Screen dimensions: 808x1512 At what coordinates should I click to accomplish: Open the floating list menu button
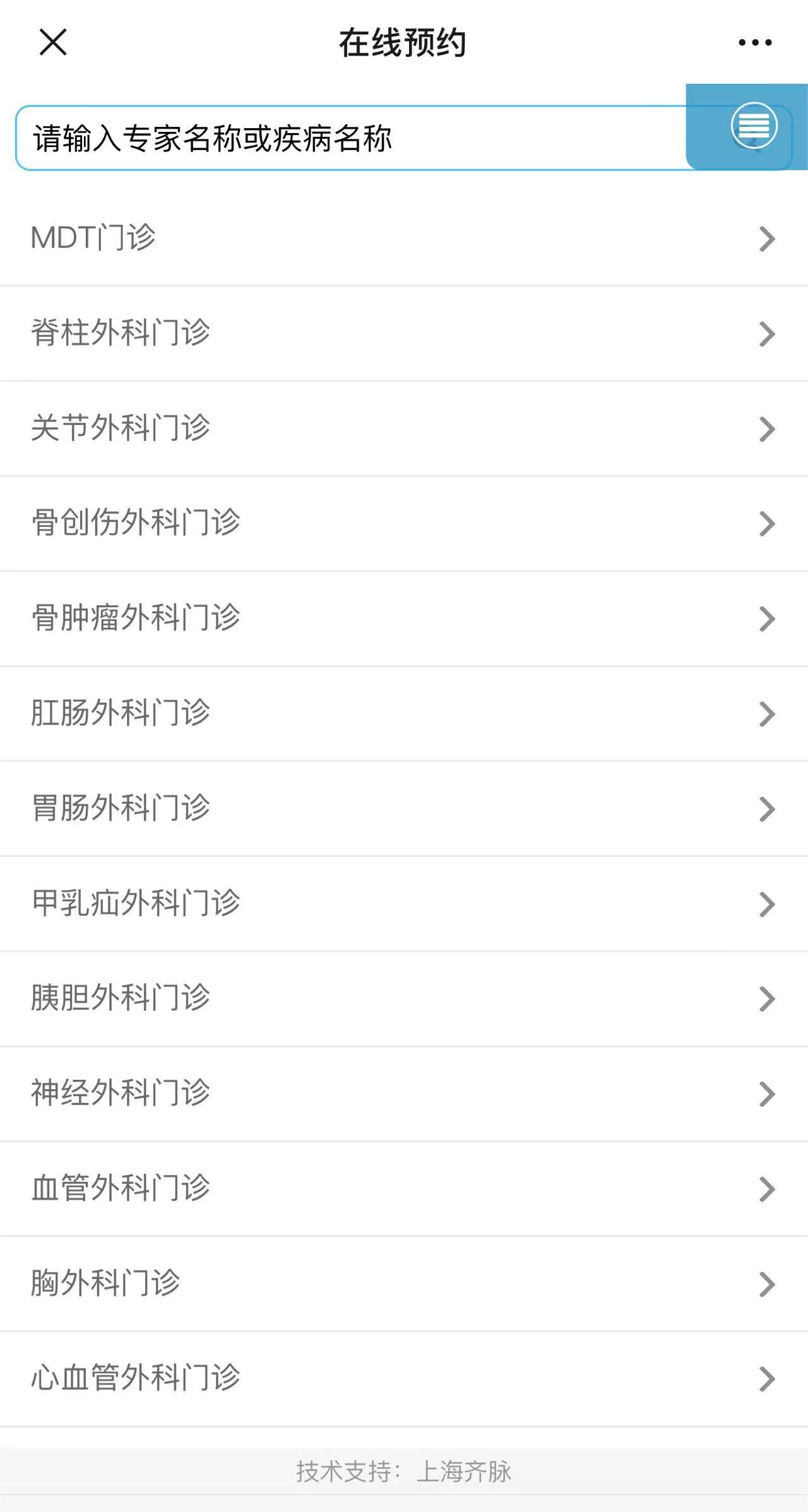click(x=754, y=124)
